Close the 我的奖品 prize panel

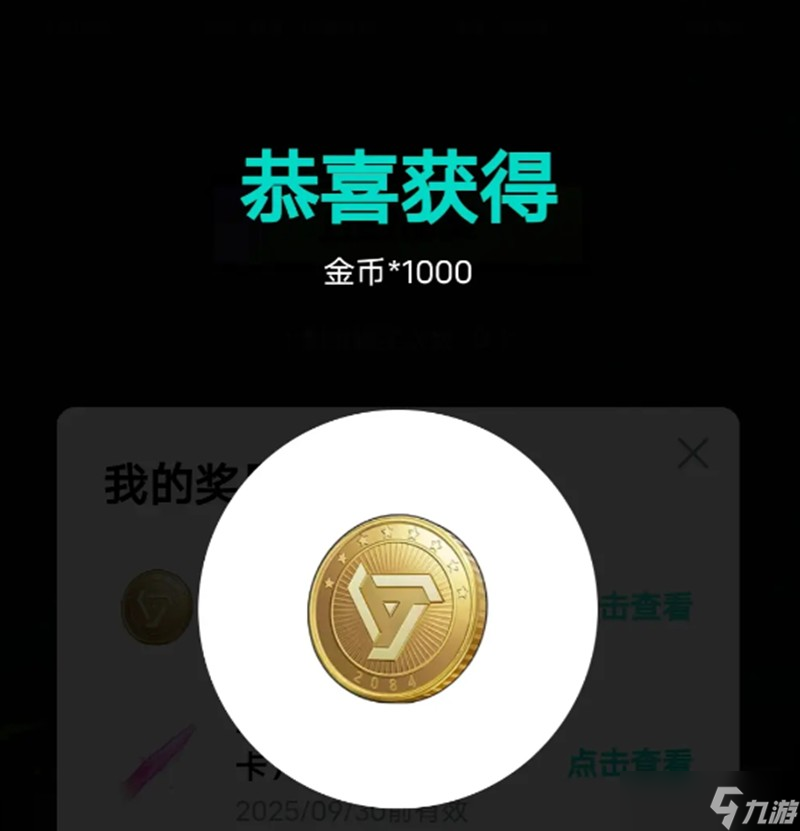point(692,454)
